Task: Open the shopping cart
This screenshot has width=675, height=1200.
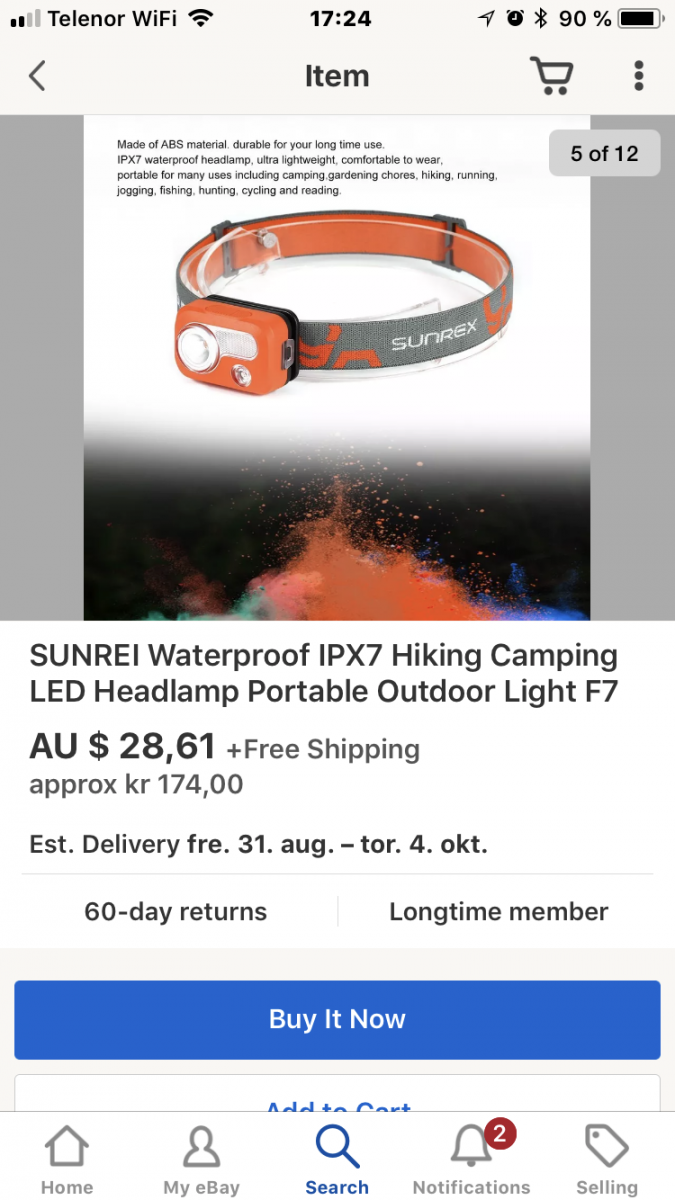Action: click(x=550, y=76)
